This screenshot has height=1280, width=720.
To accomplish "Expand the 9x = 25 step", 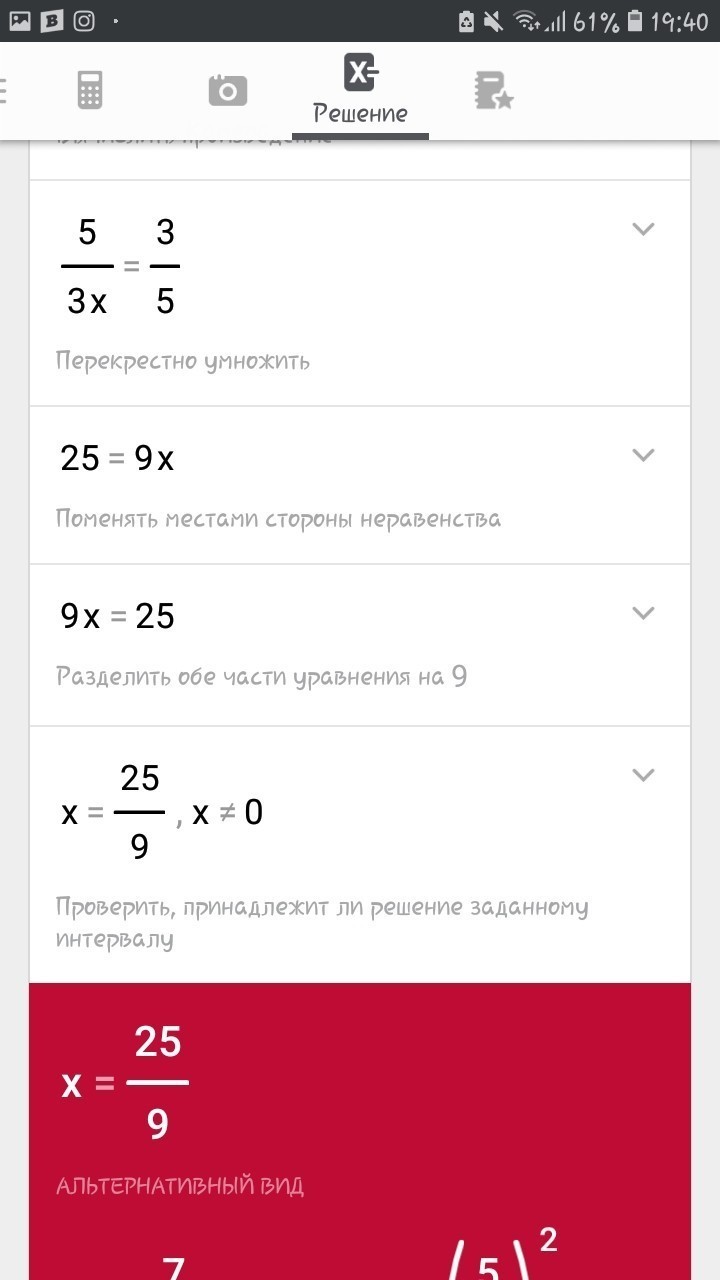I will point(643,612).
